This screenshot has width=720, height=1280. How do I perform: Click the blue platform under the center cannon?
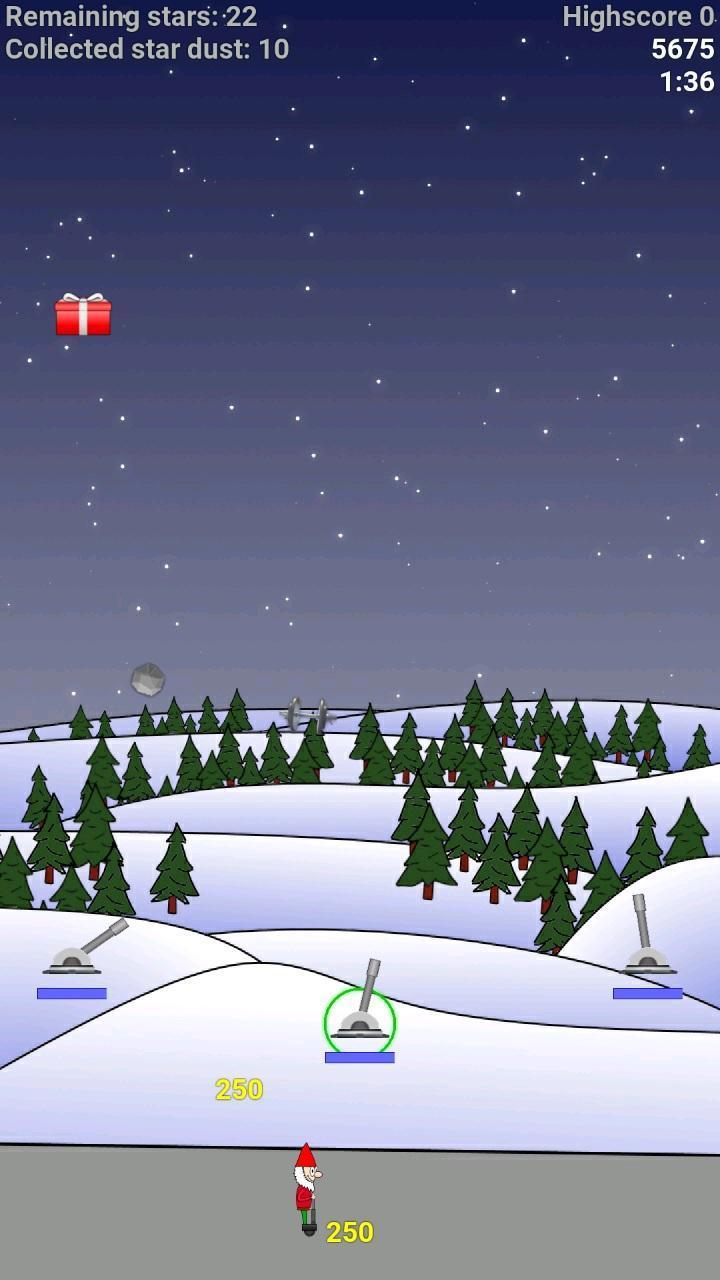click(358, 1056)
